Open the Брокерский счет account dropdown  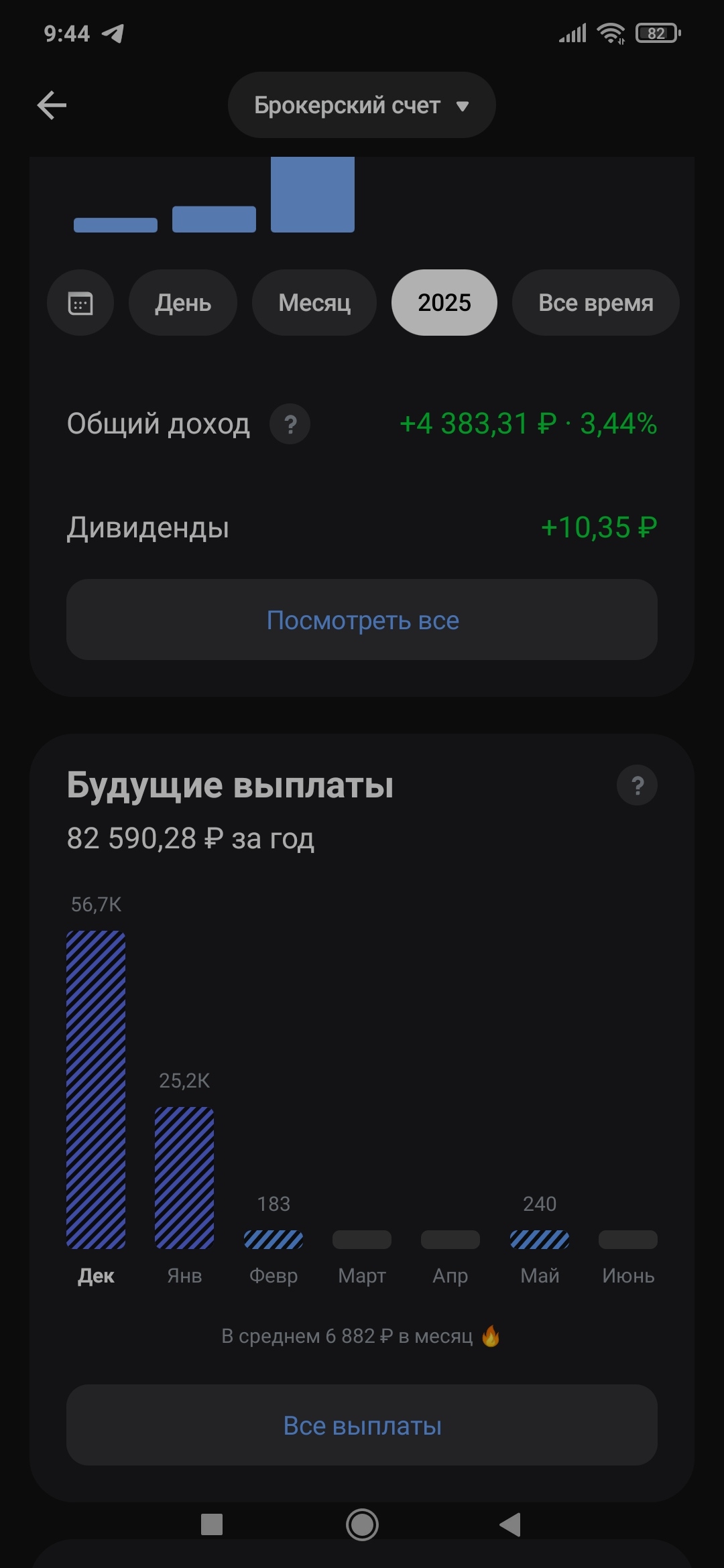pos(361,105)
